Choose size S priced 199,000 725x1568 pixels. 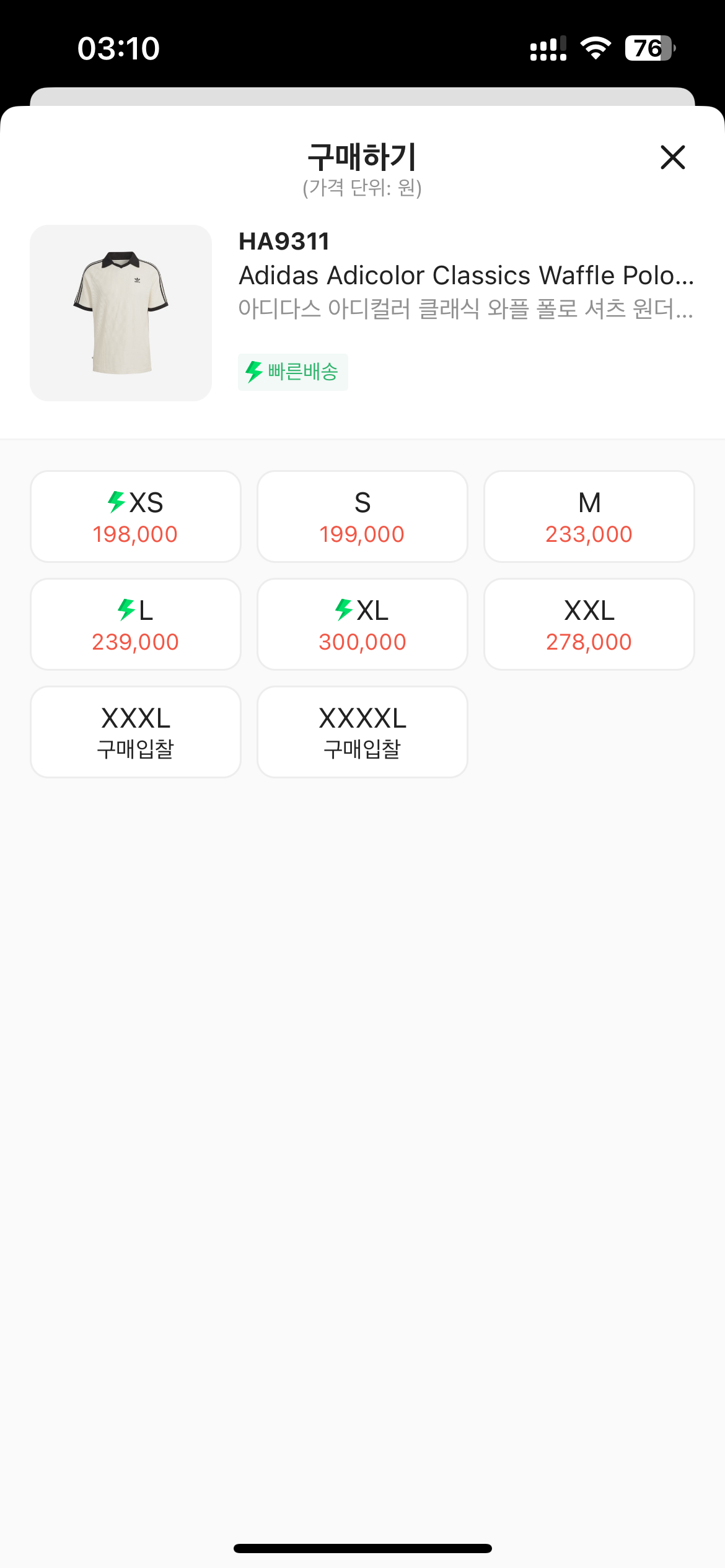[x=362, y=516]
